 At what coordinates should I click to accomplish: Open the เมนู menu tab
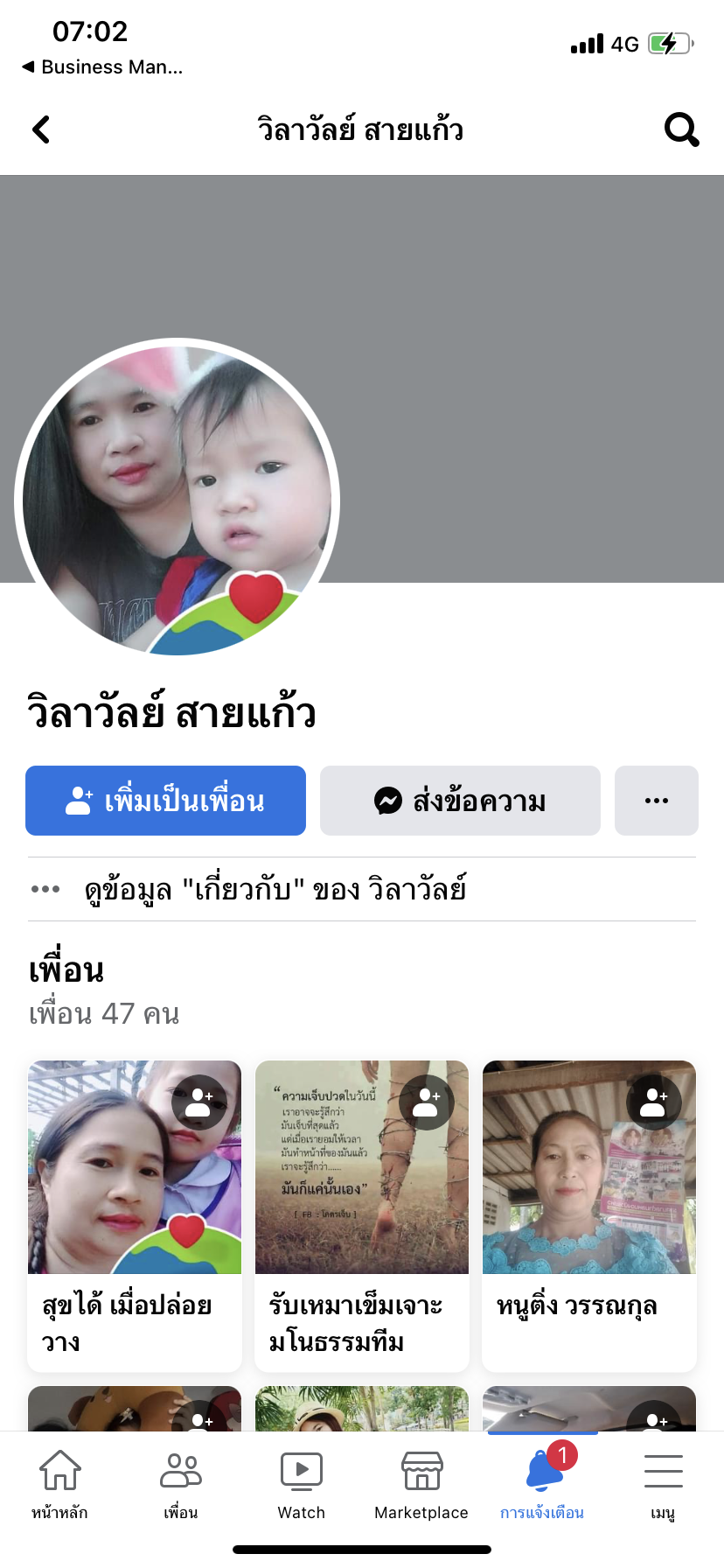point(663,1484)
